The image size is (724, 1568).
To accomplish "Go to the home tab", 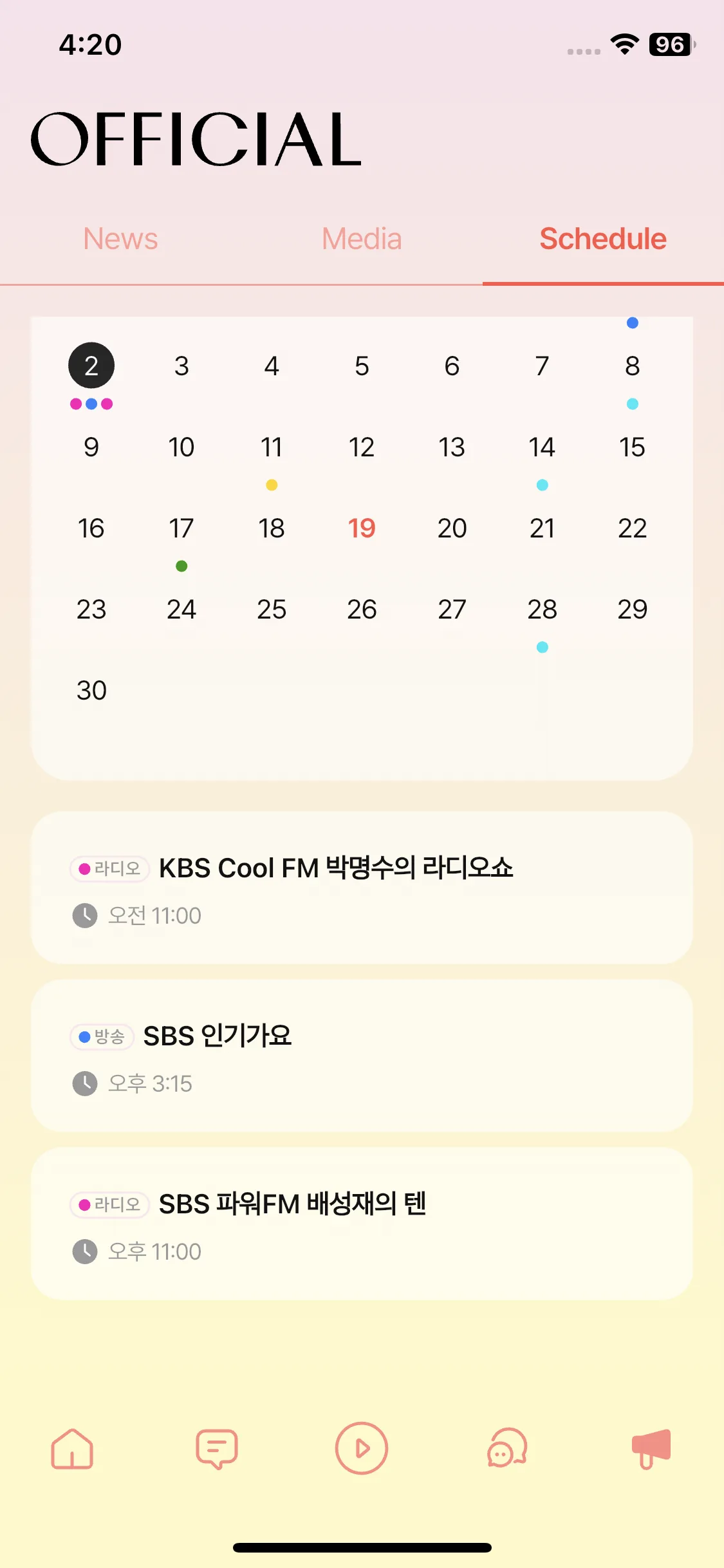I will 72,1449.
